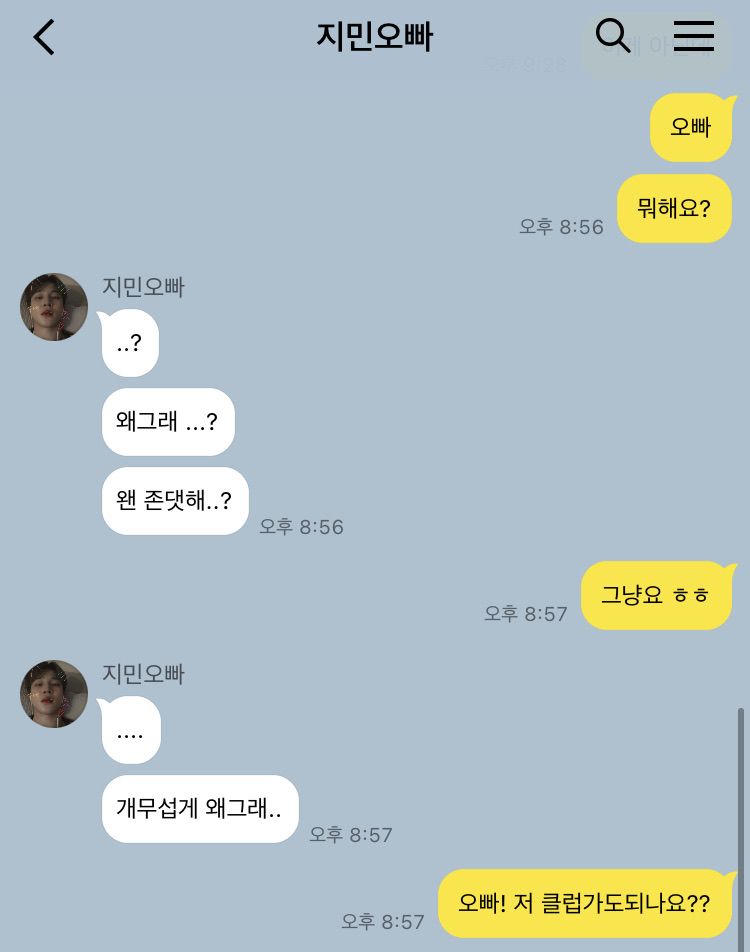View 지민오빠's profile photo beside the '....' message

click(x=54, y=694)
